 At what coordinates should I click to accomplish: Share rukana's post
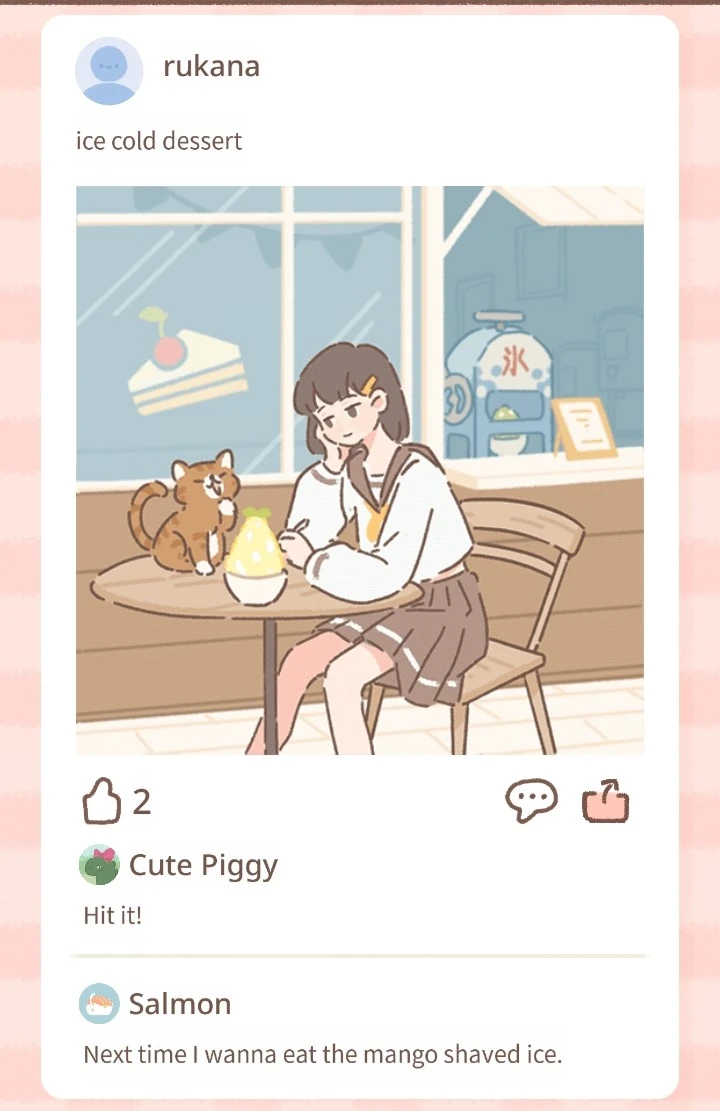606,802
